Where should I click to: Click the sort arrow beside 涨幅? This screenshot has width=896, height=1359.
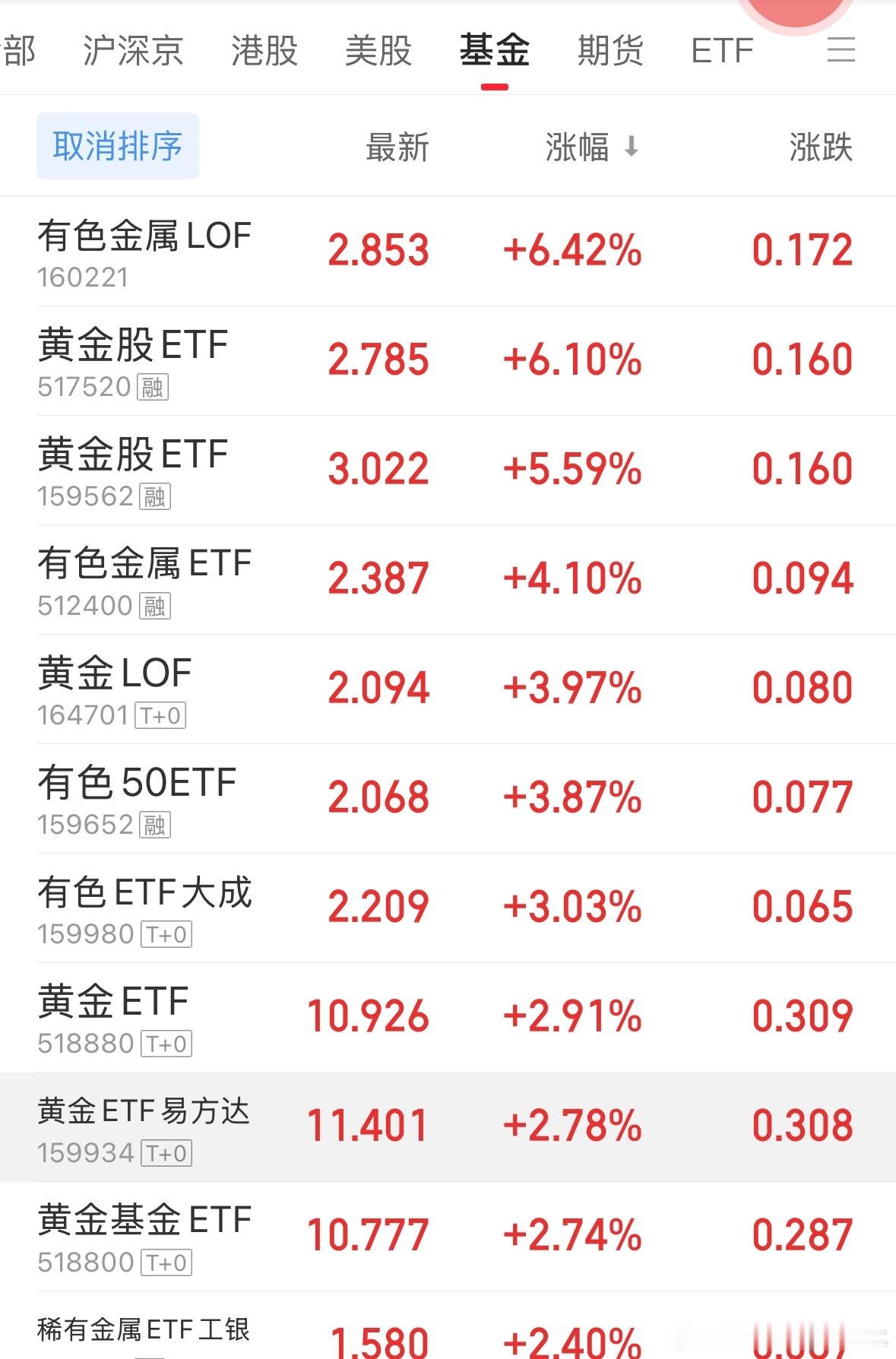[x=632, y=147]
